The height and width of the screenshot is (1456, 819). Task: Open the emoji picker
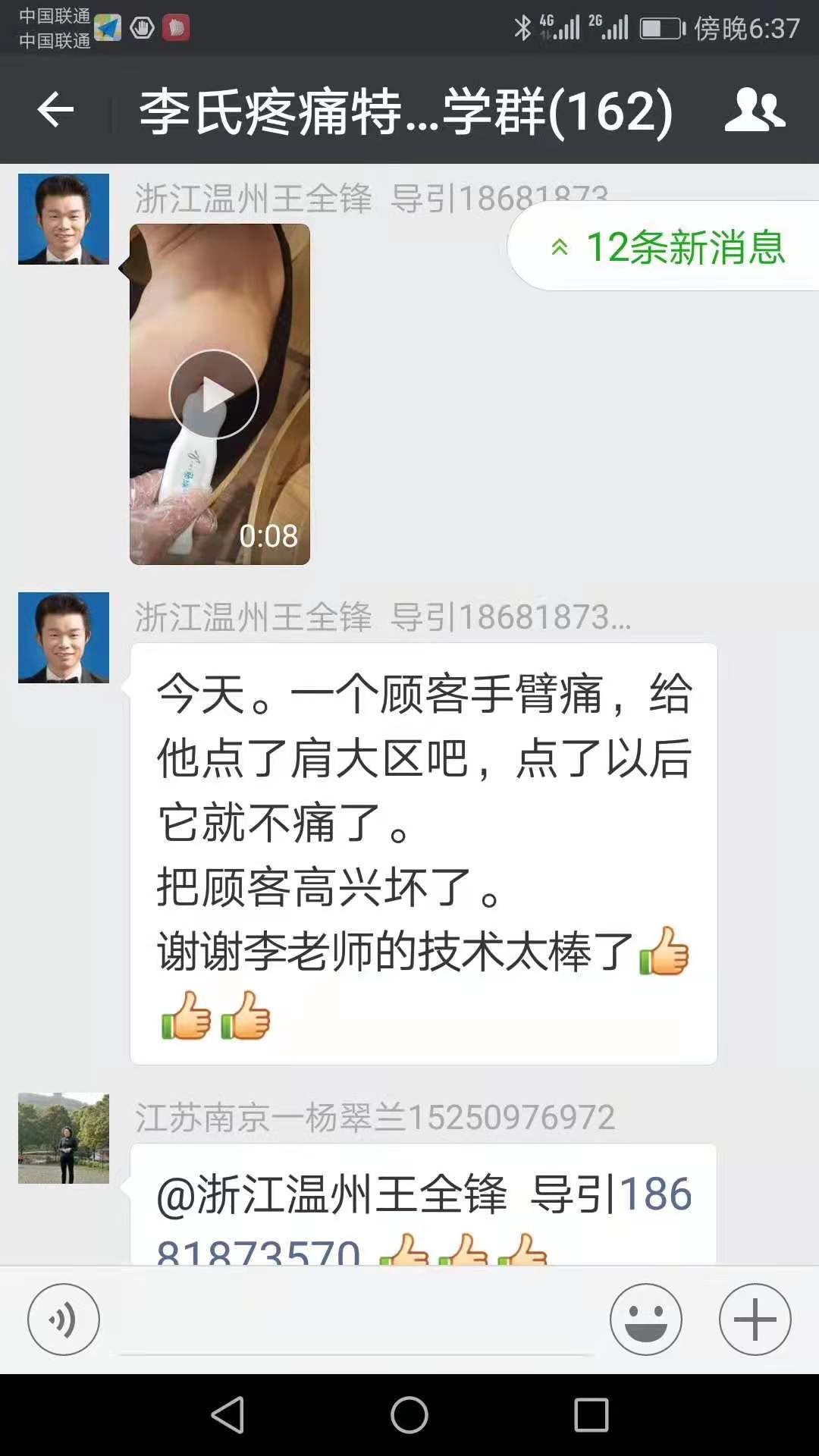tap(646, 1319)
